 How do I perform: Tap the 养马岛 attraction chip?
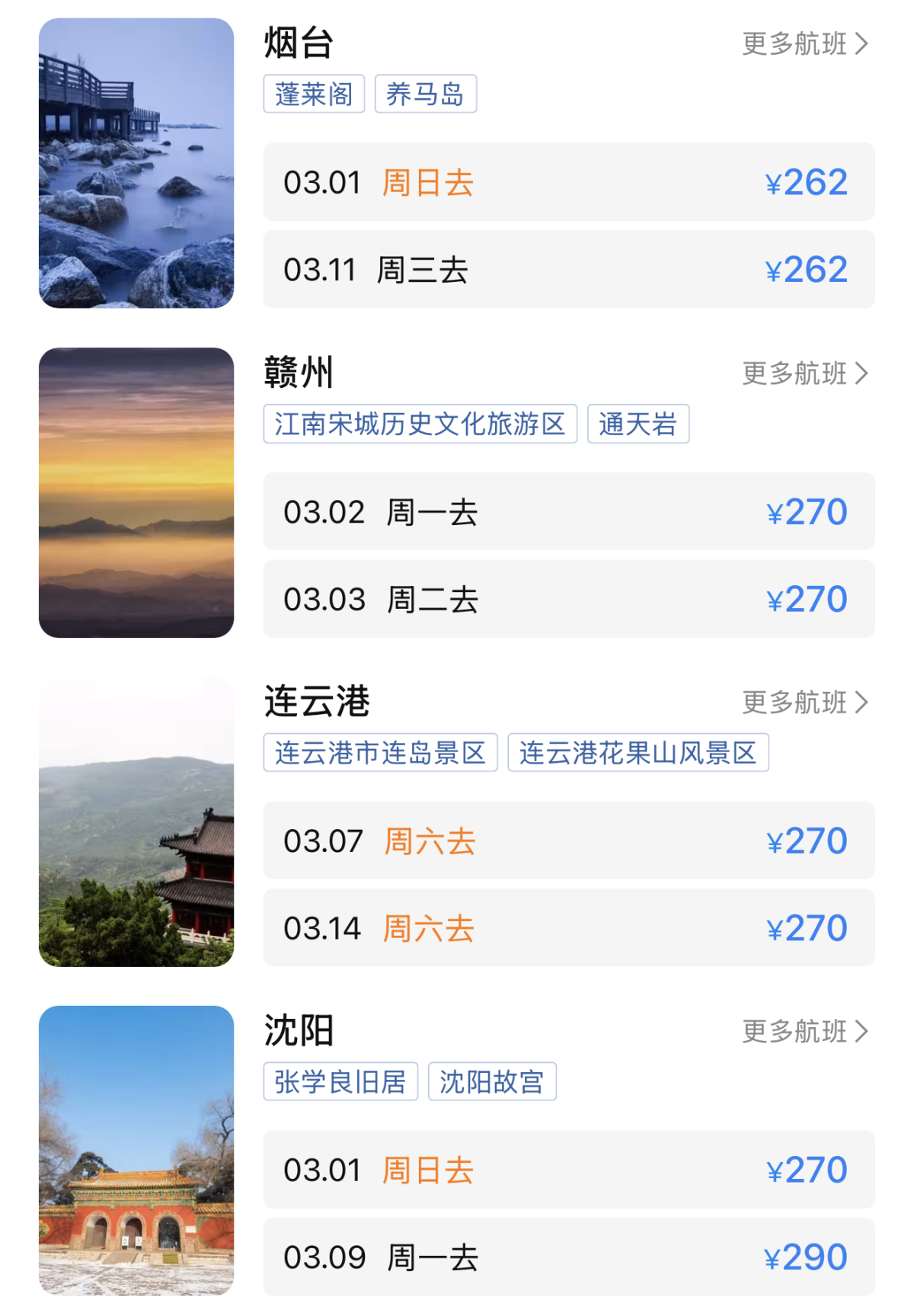click(425, 94)
